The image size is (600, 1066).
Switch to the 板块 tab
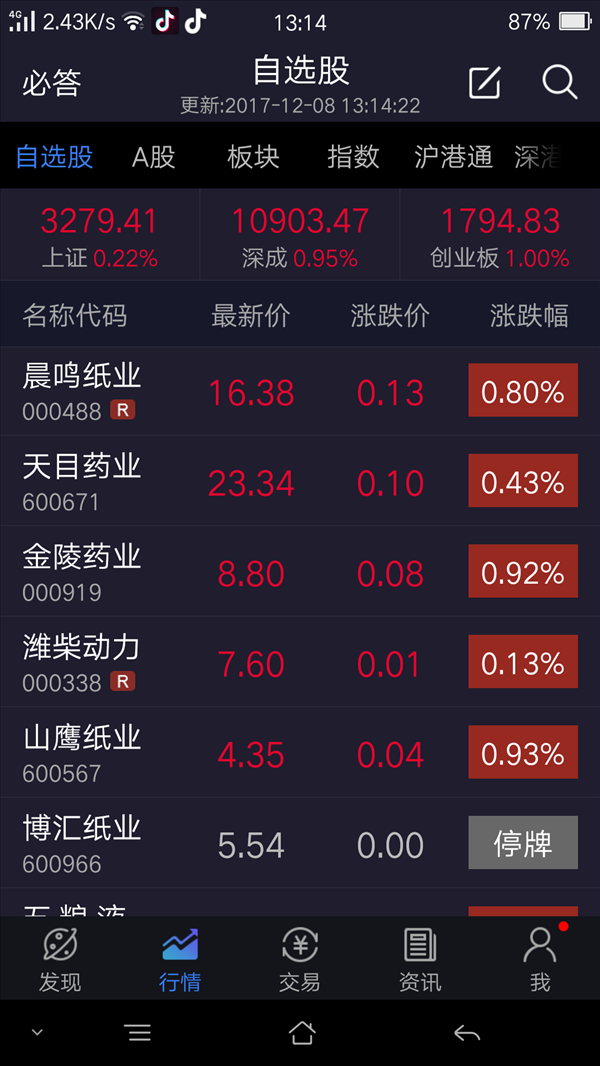coord(253,157)
